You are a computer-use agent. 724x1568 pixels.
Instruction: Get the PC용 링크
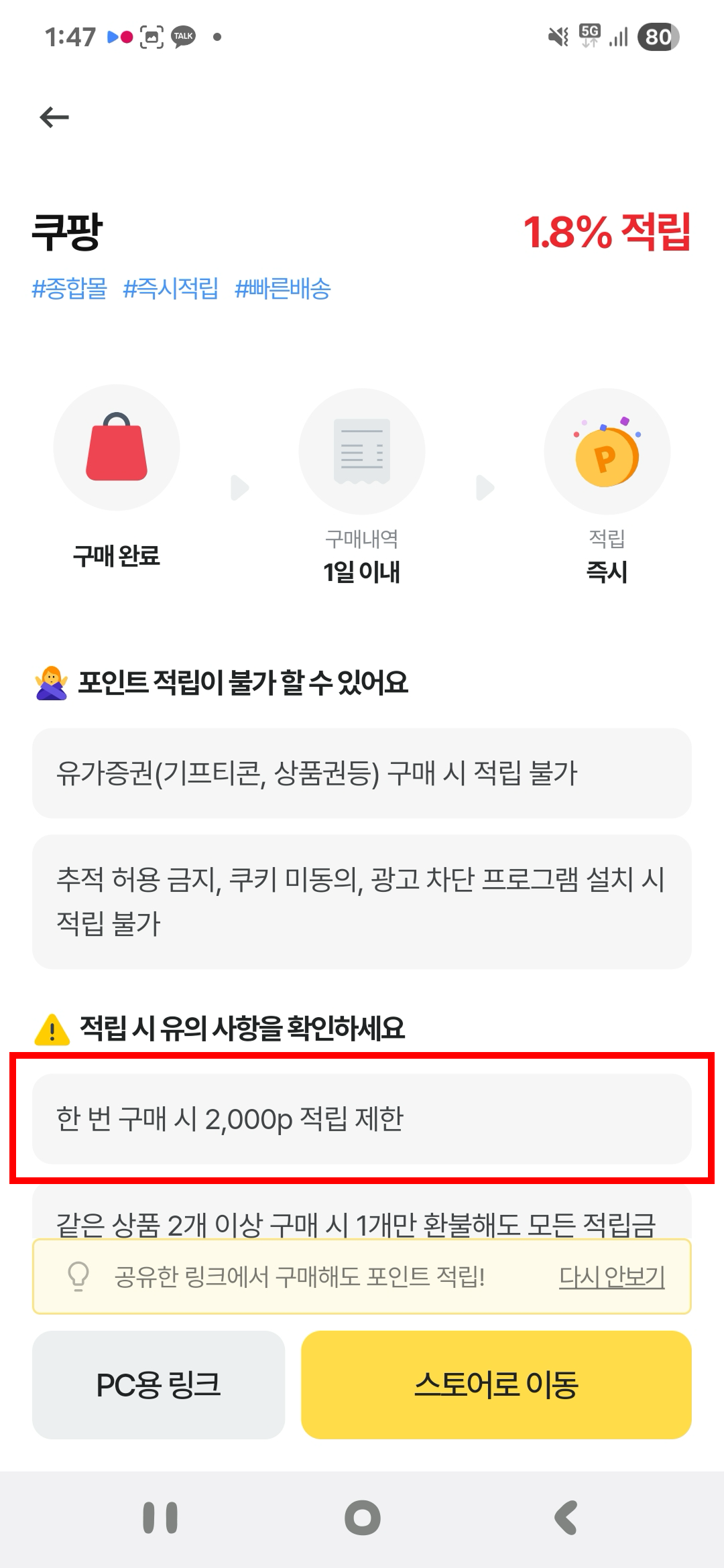pyautogui.click(x=159, y=1384)
